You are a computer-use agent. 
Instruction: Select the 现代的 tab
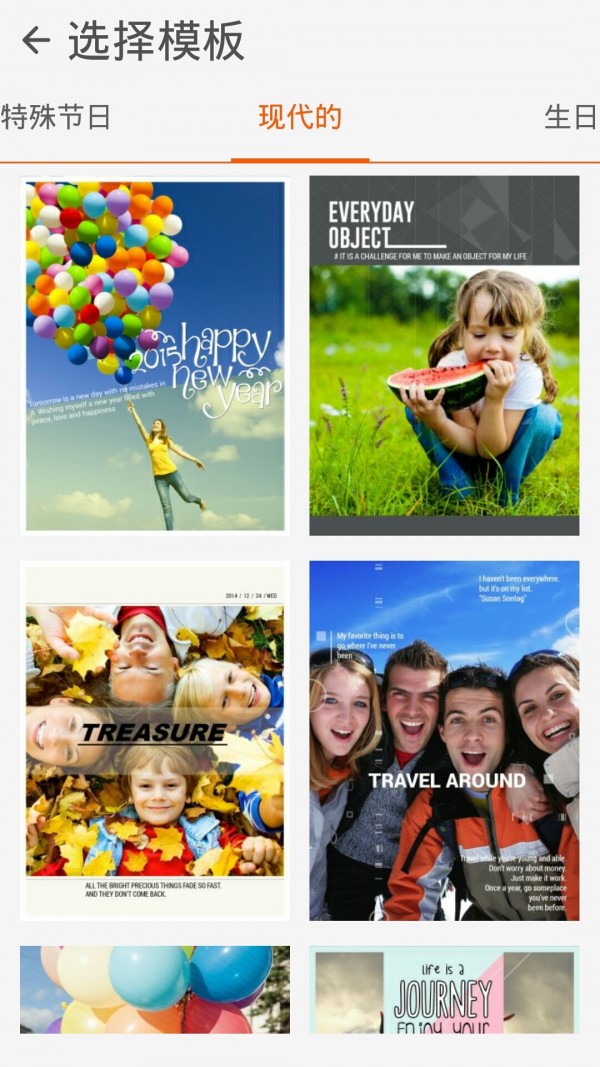coord(300,117)
